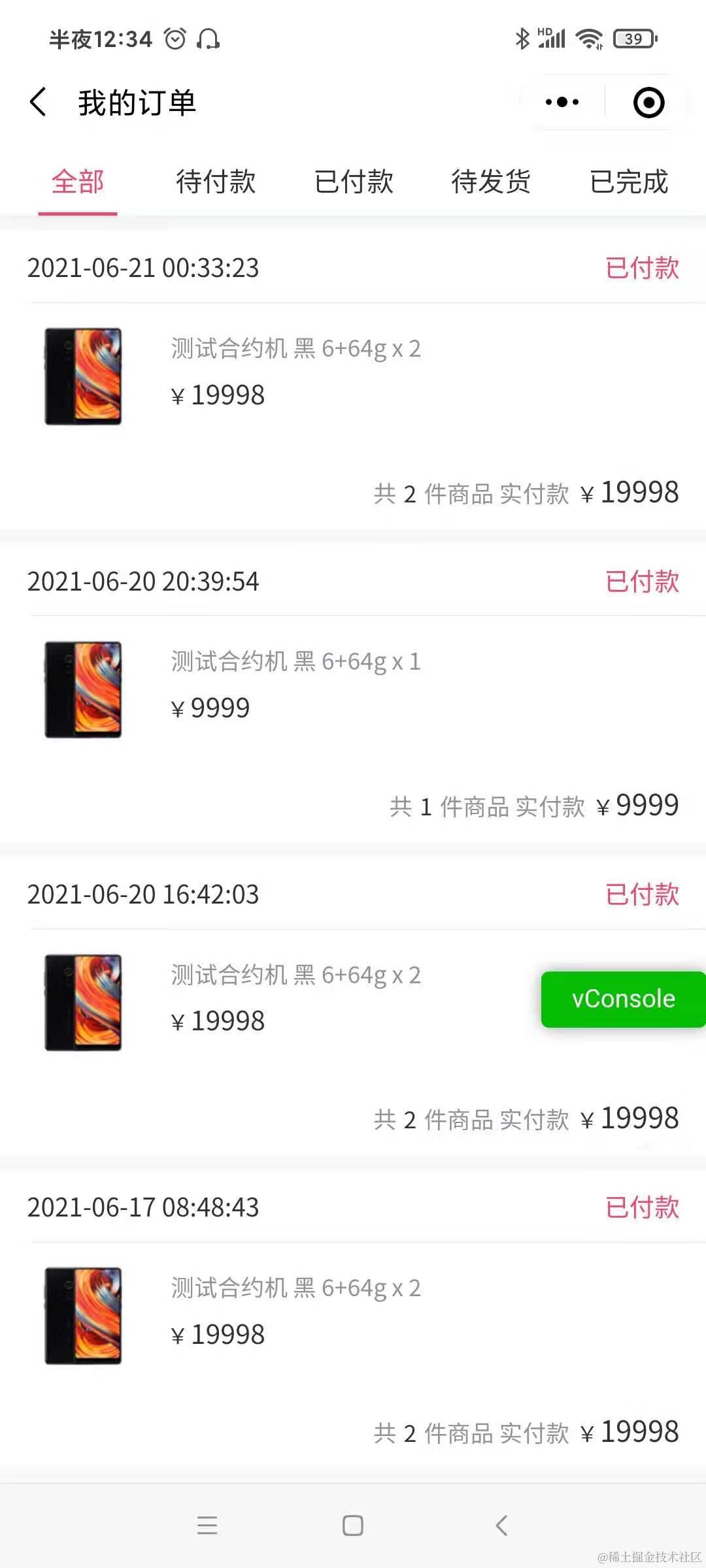The image size is (706, 1568).
Task: Show orders under 待发货 tab
Action: [491, 182]
